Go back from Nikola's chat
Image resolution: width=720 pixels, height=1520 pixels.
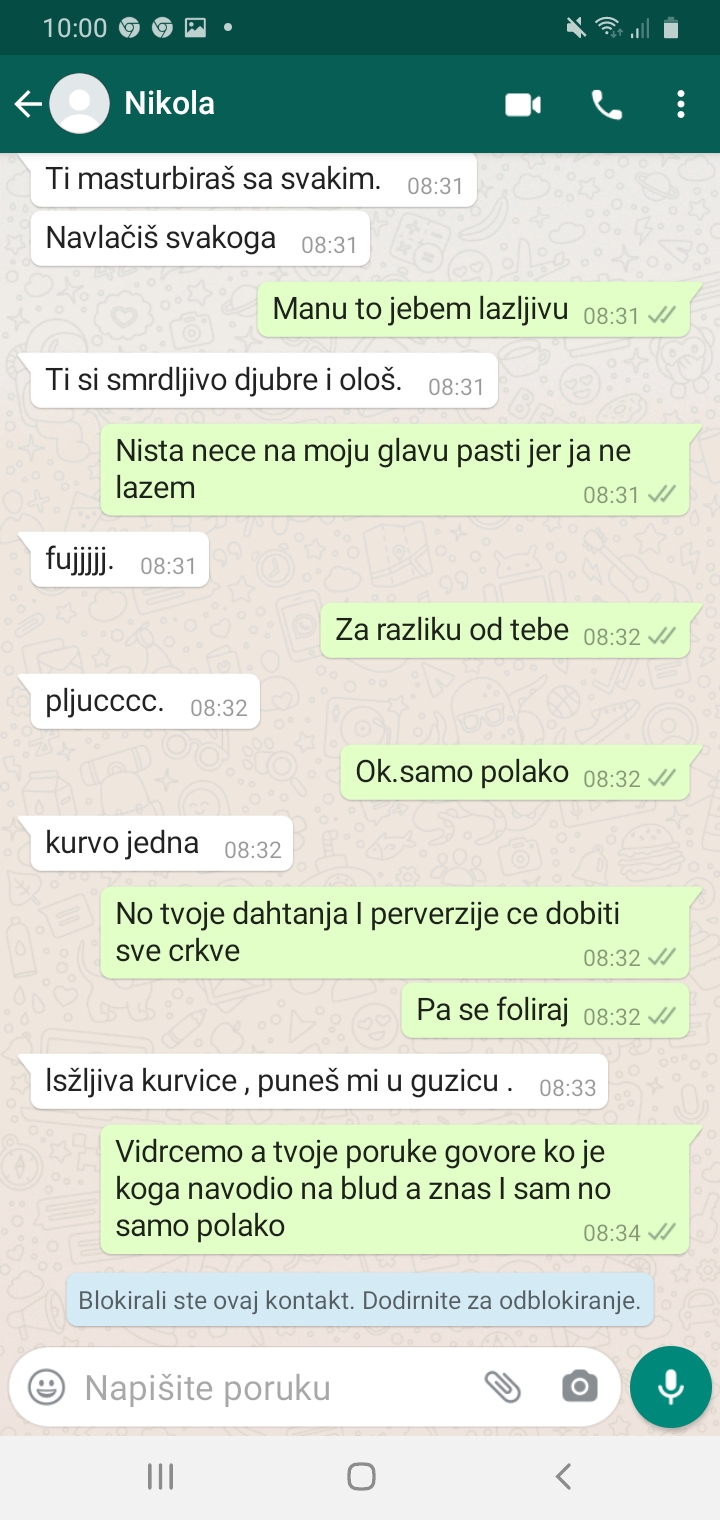coord(28,104)
